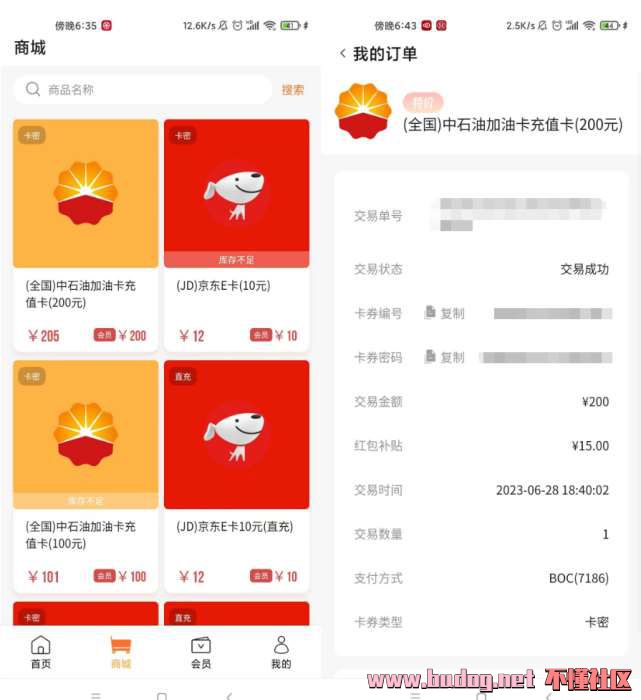Switch to the 首页 tab
The height and width of the screenshot is (700, 641).
40,652
